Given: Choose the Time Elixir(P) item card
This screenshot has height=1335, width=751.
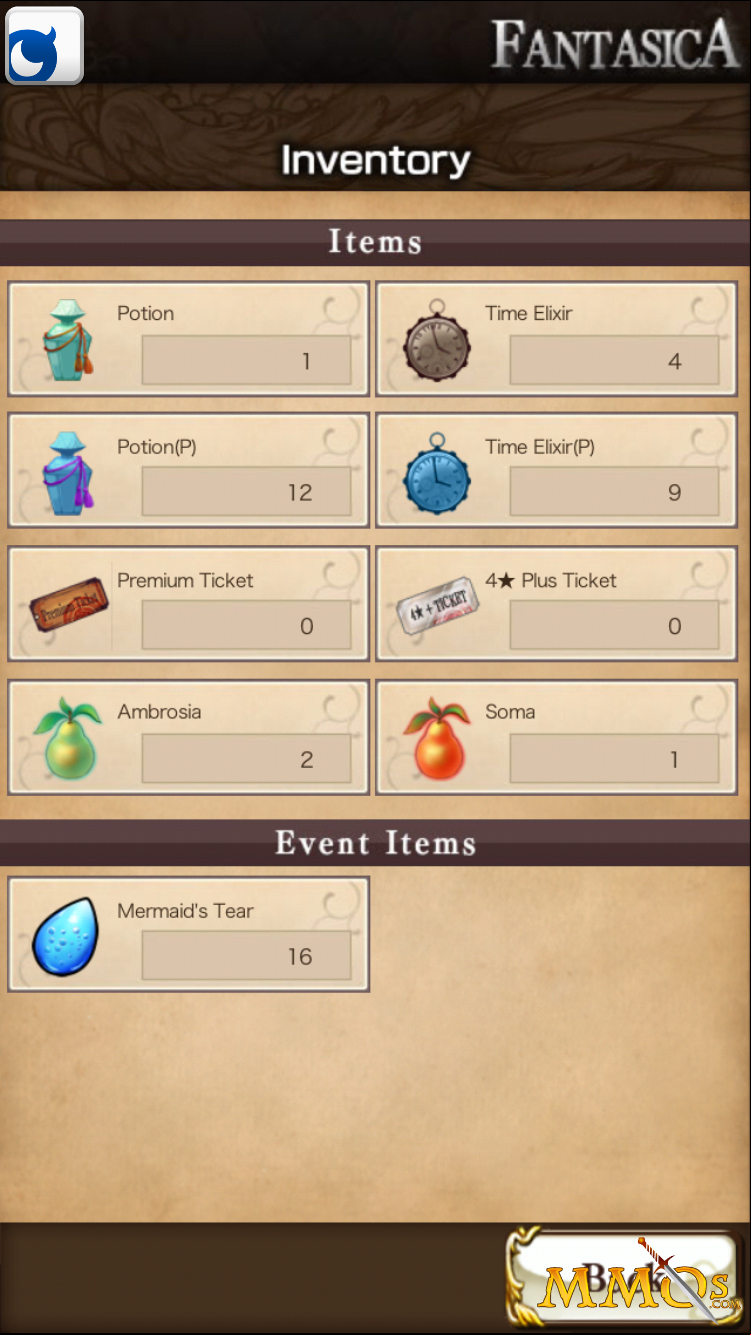Looking at the screenshot, I should point(557,470).
